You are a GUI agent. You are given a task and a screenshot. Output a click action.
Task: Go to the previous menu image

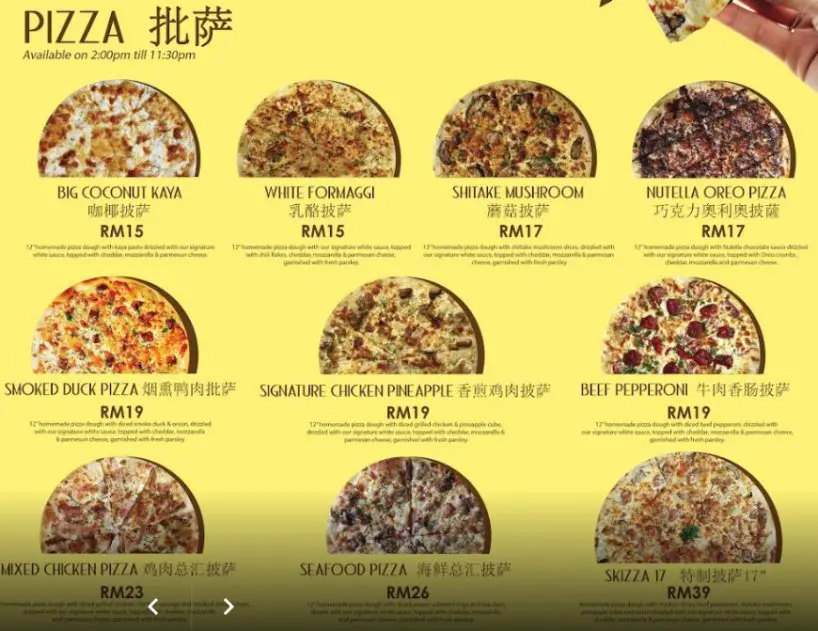(153, 606)
